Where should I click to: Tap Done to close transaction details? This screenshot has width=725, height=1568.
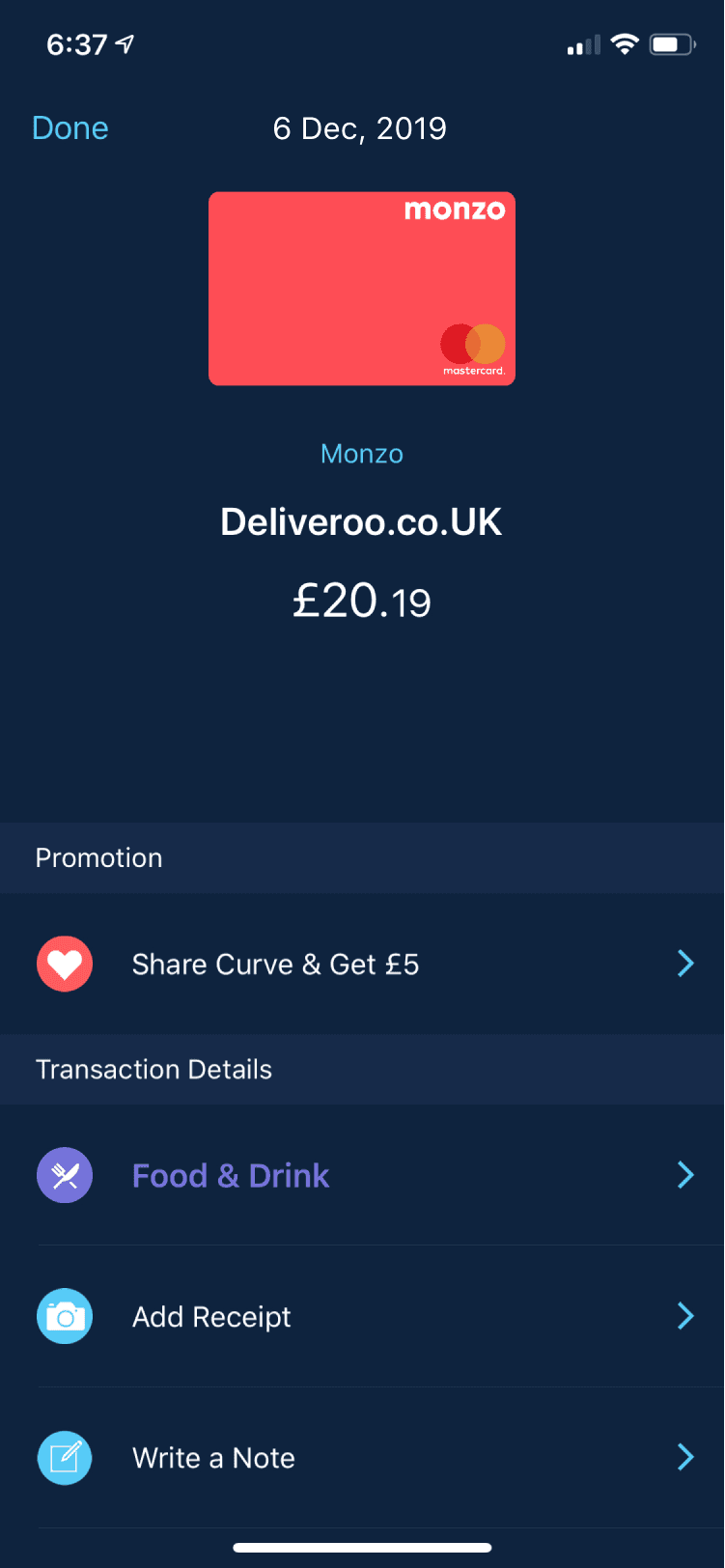point(70,128)
